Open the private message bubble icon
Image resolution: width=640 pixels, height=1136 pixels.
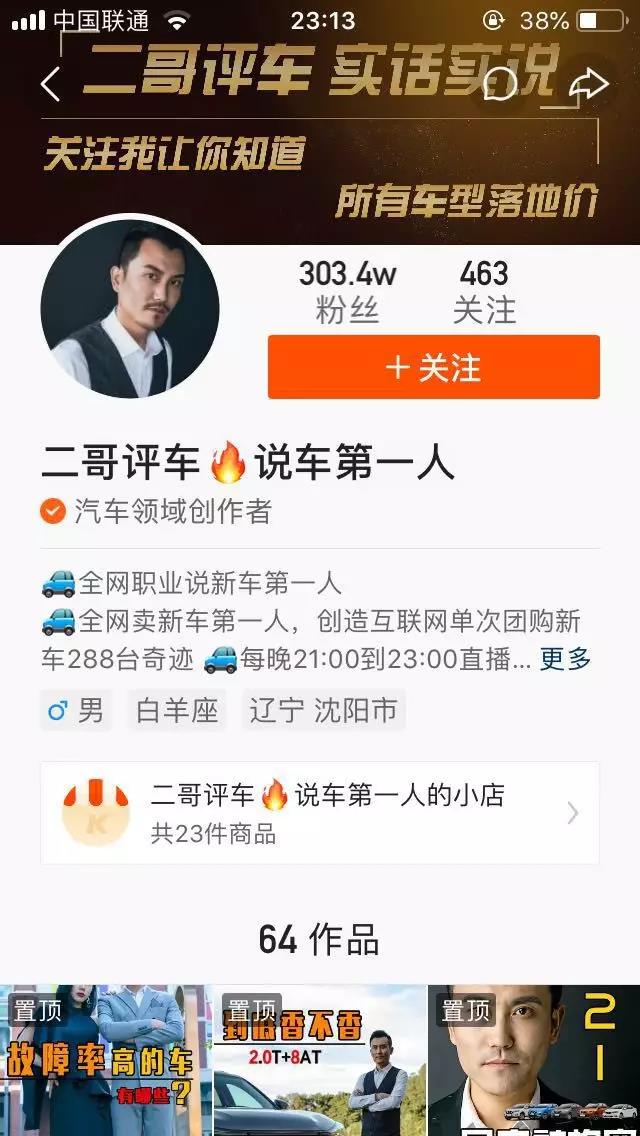point(500,84)
